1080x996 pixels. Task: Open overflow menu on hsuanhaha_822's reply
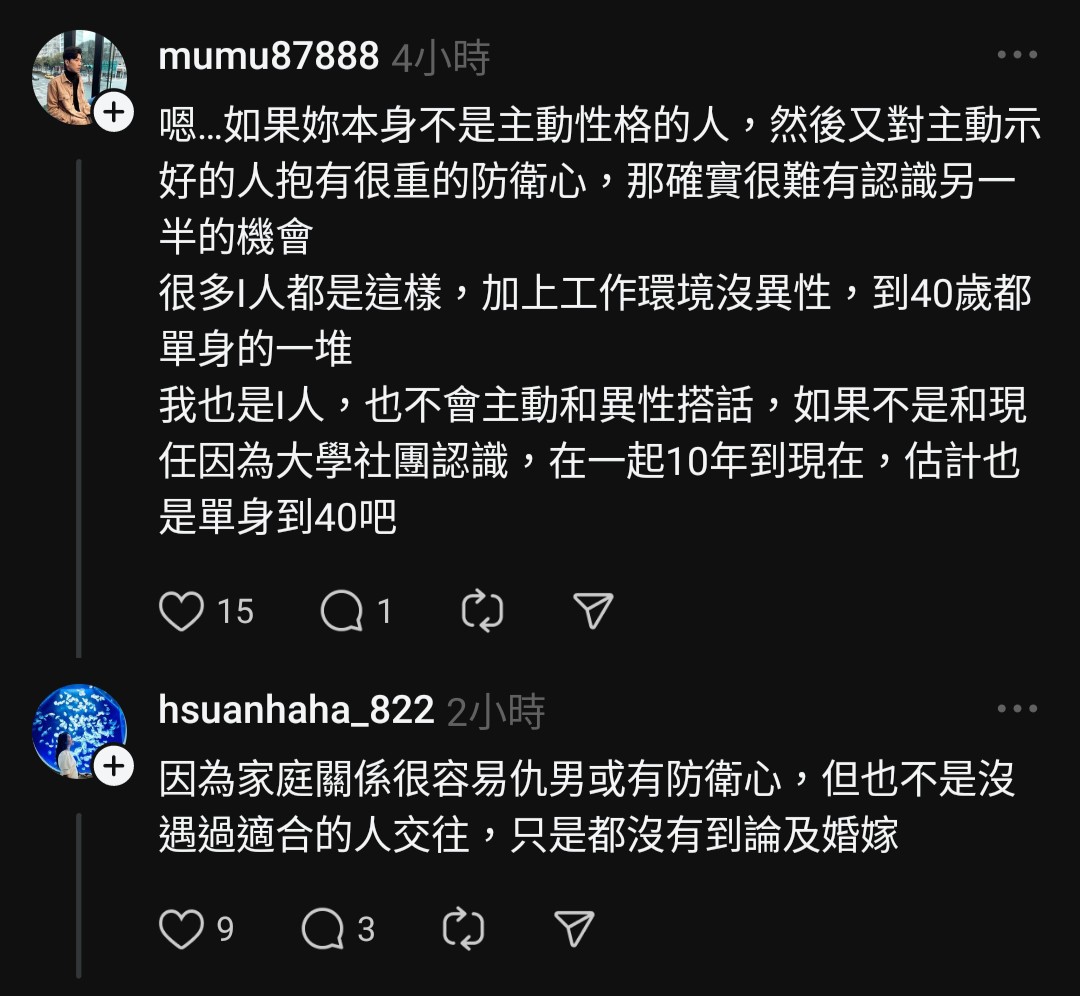1017,710
